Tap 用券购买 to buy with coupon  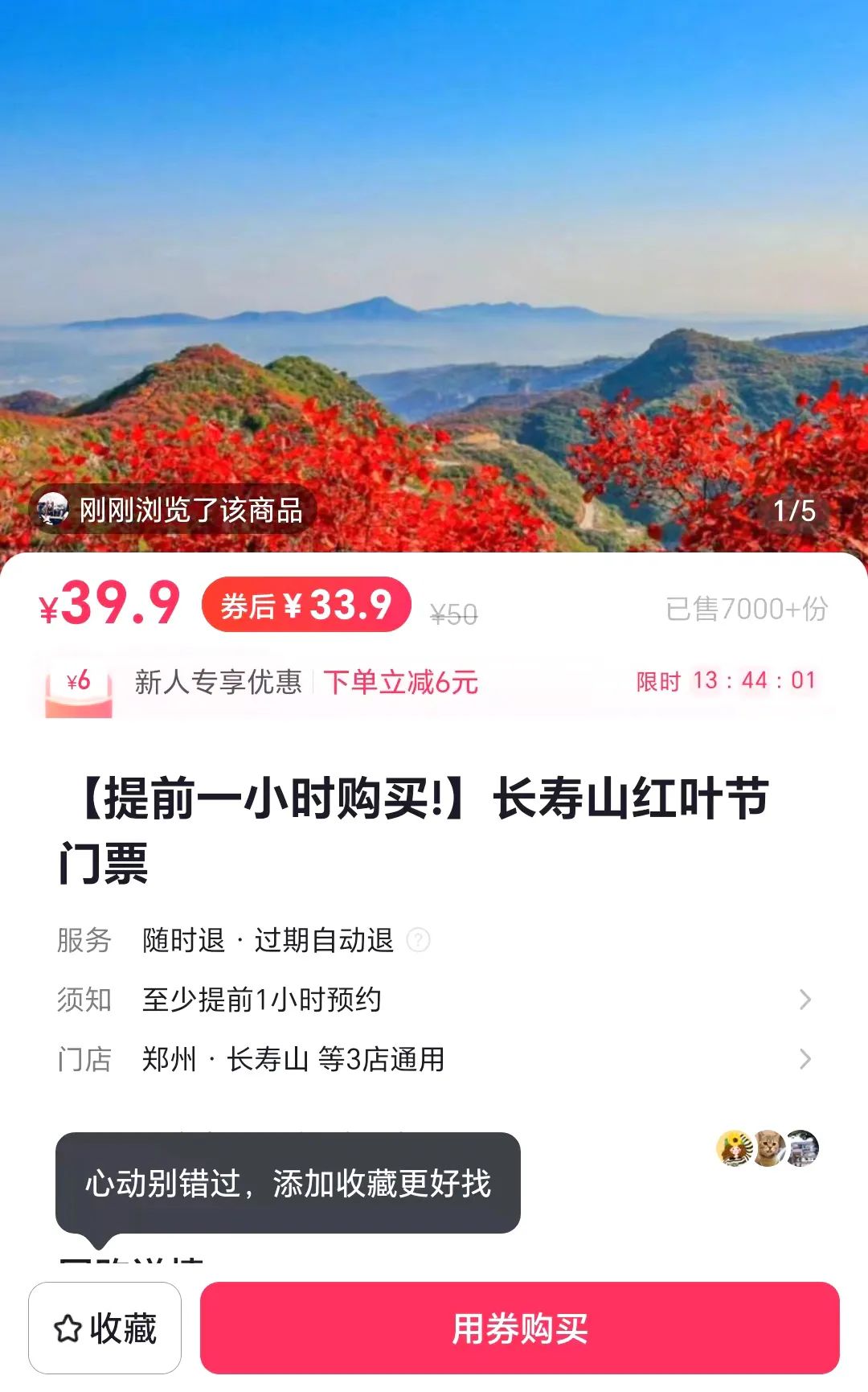[520, 1328]
